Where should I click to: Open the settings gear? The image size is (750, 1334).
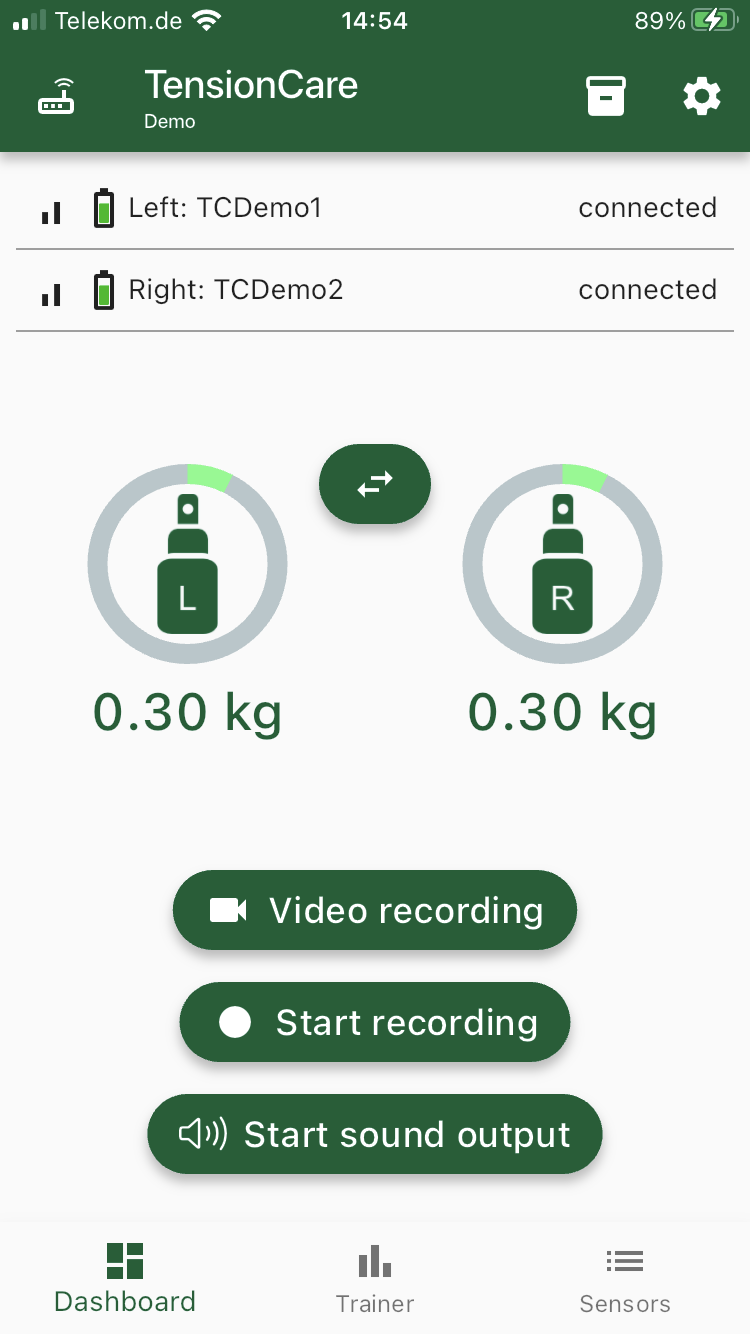point(701,96)
